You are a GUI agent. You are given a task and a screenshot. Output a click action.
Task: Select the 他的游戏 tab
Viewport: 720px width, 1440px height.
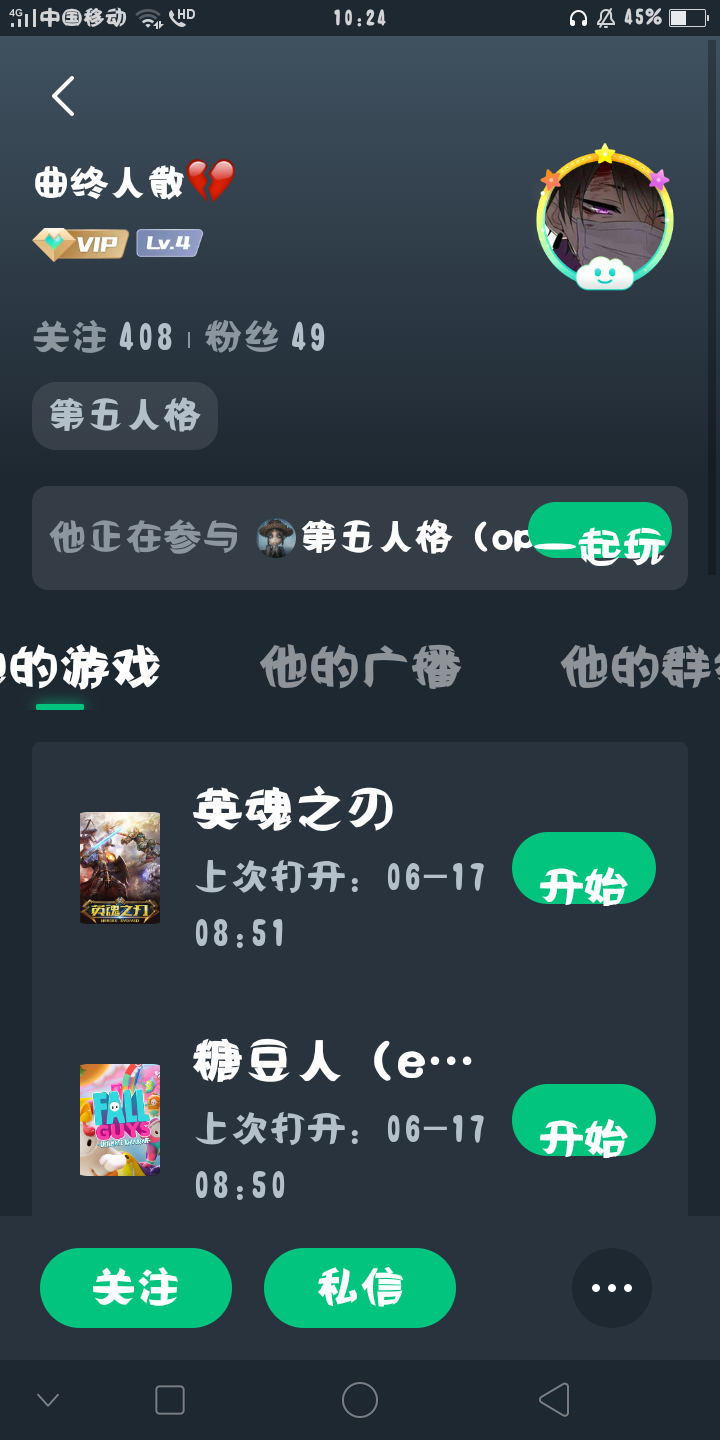[80, 667]
